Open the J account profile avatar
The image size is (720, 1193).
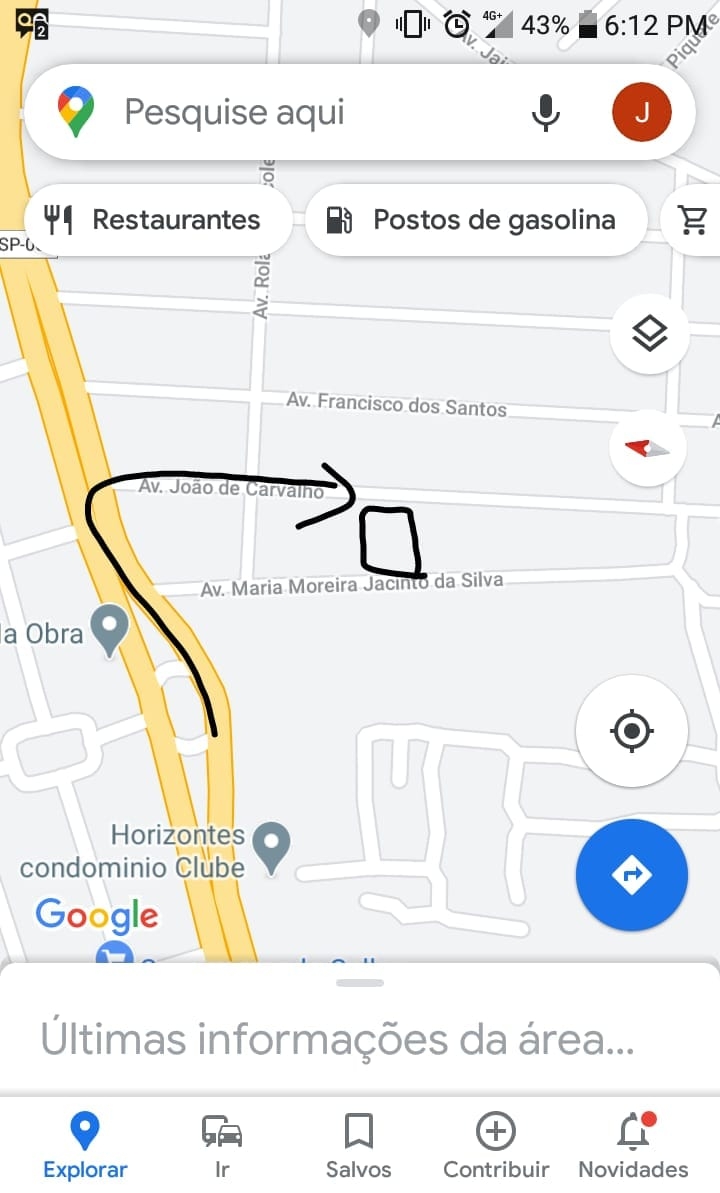(642, 112)
